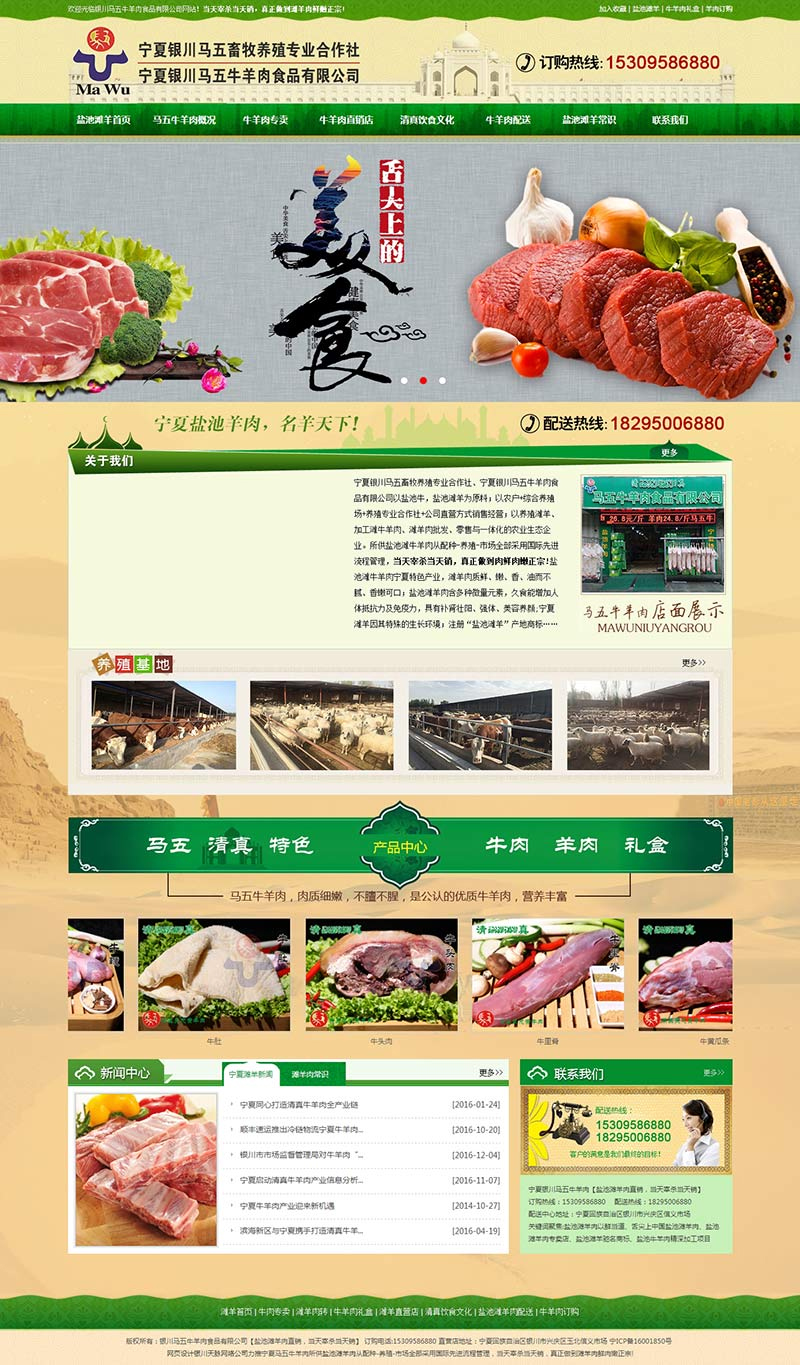Select 牛羊肉直销店 in the nav bar
This screenshot has width=800, height=1365.
[x=346, y=120]
